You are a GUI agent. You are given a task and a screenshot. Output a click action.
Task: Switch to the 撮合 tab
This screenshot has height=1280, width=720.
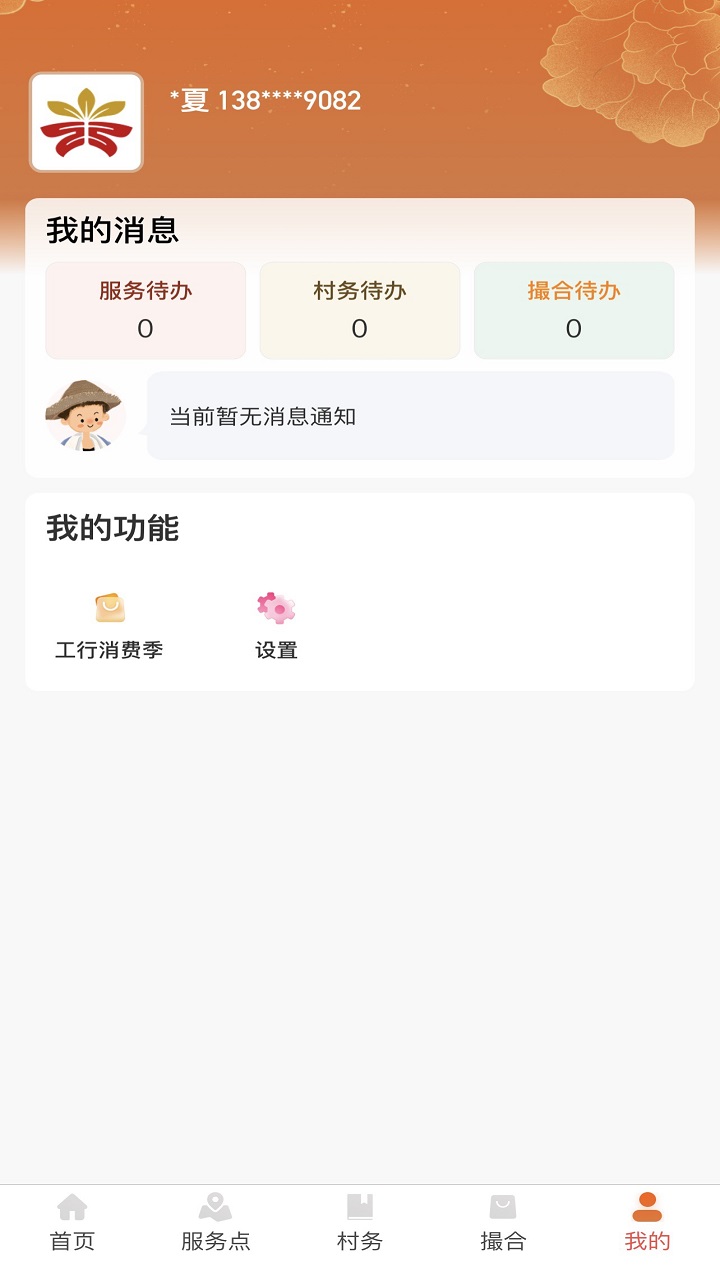[504, 1222]
